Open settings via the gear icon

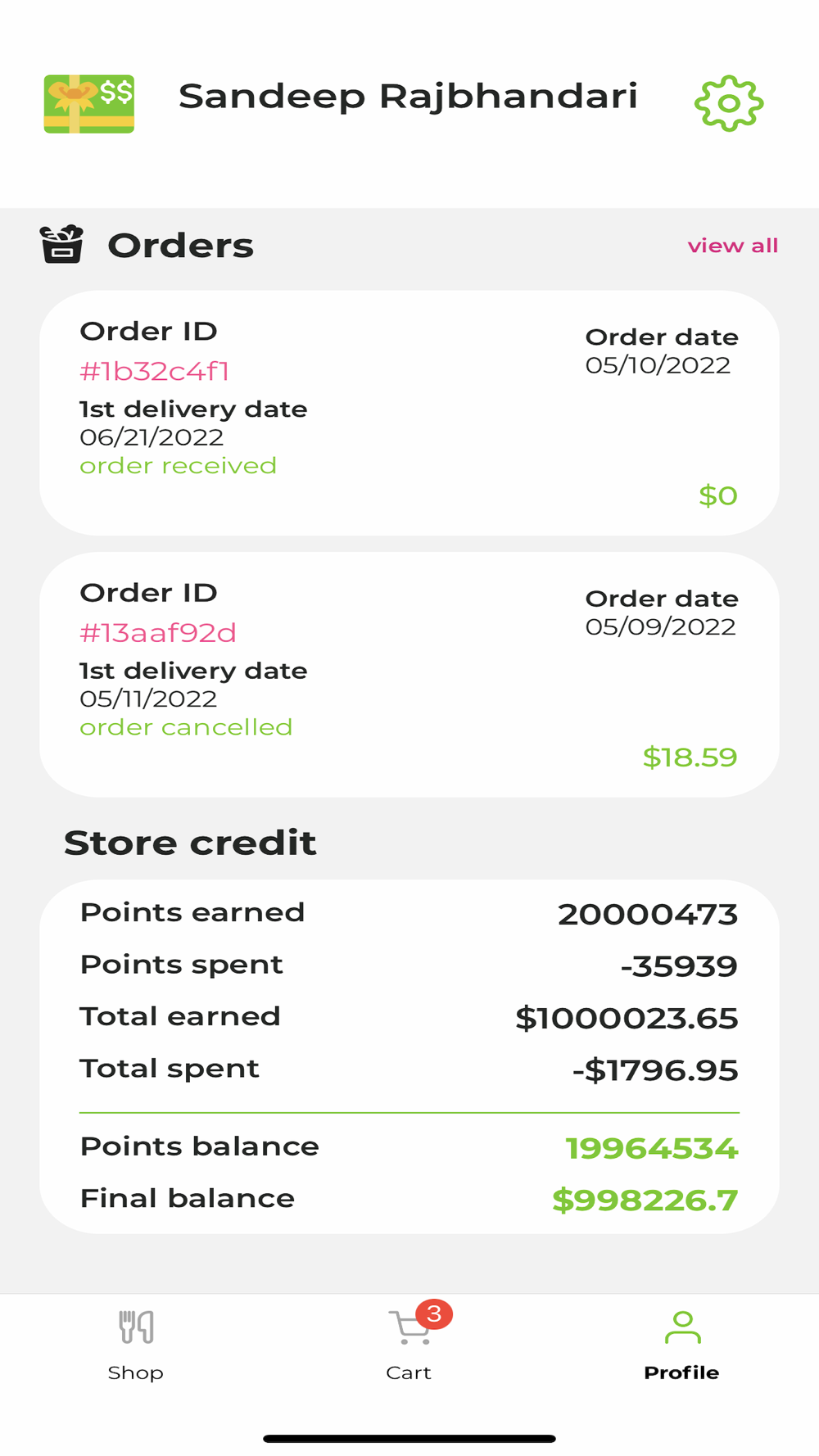point(729,103)
